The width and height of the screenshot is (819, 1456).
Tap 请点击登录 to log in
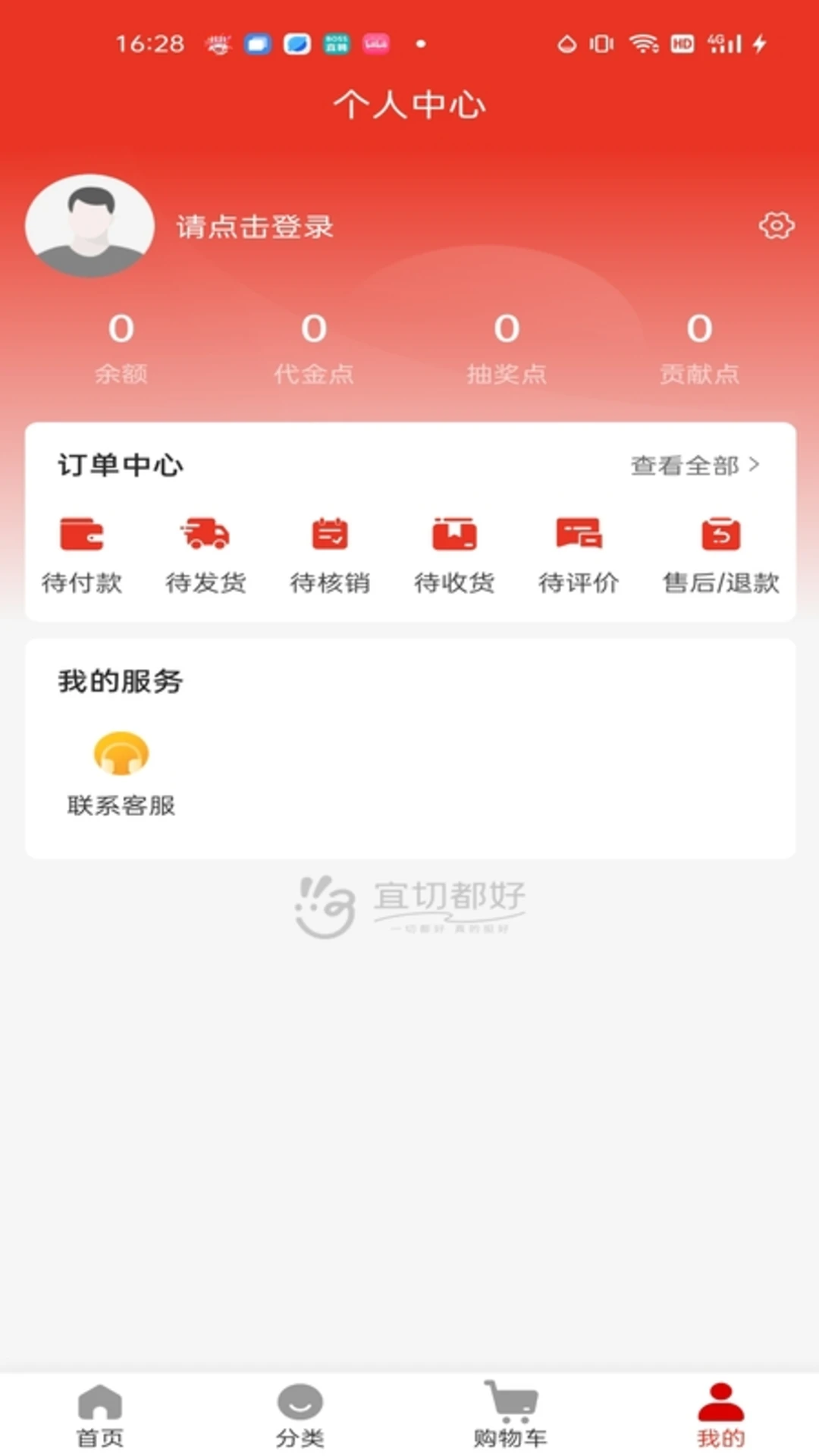[x=255, y=227]
